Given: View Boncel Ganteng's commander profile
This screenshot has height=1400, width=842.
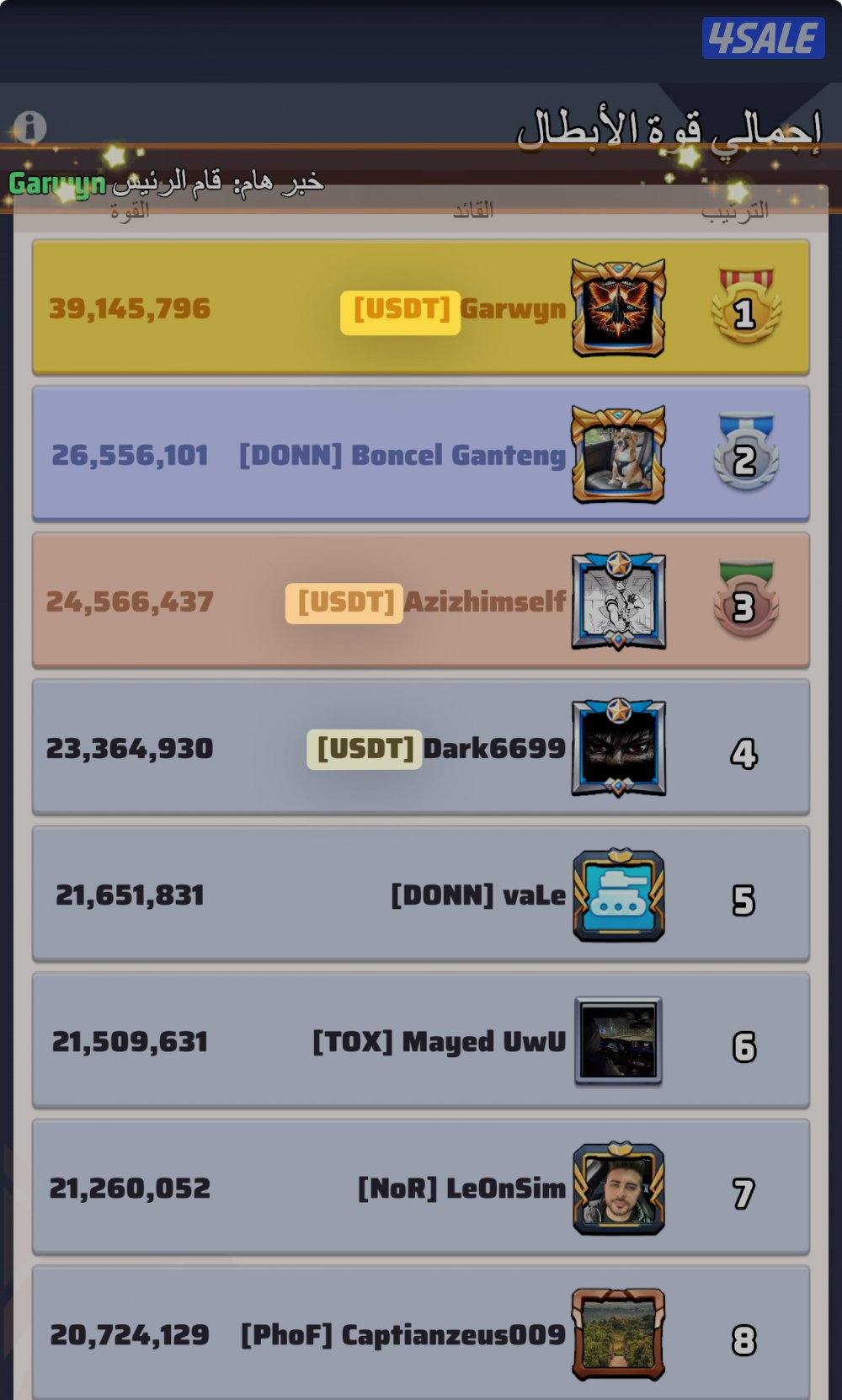Looking at the screenshot, I should pos(618,455).
